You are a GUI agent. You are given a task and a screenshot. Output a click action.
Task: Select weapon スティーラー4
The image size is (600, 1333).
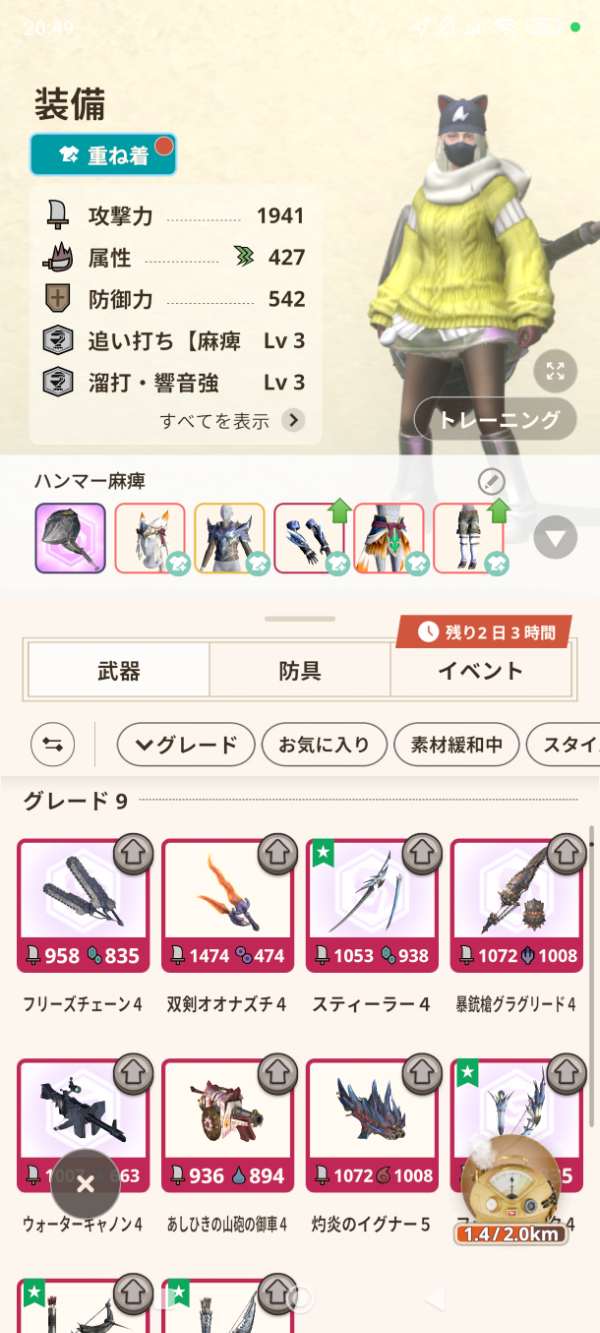tap(372, 905)
